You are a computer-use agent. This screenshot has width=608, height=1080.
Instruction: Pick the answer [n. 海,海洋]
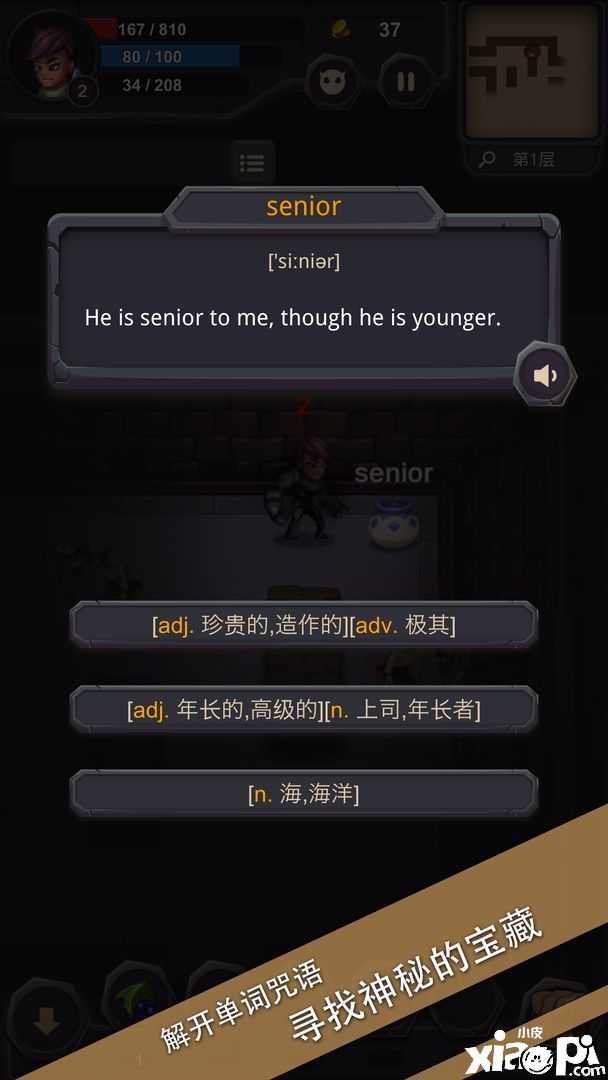(304, 794)
